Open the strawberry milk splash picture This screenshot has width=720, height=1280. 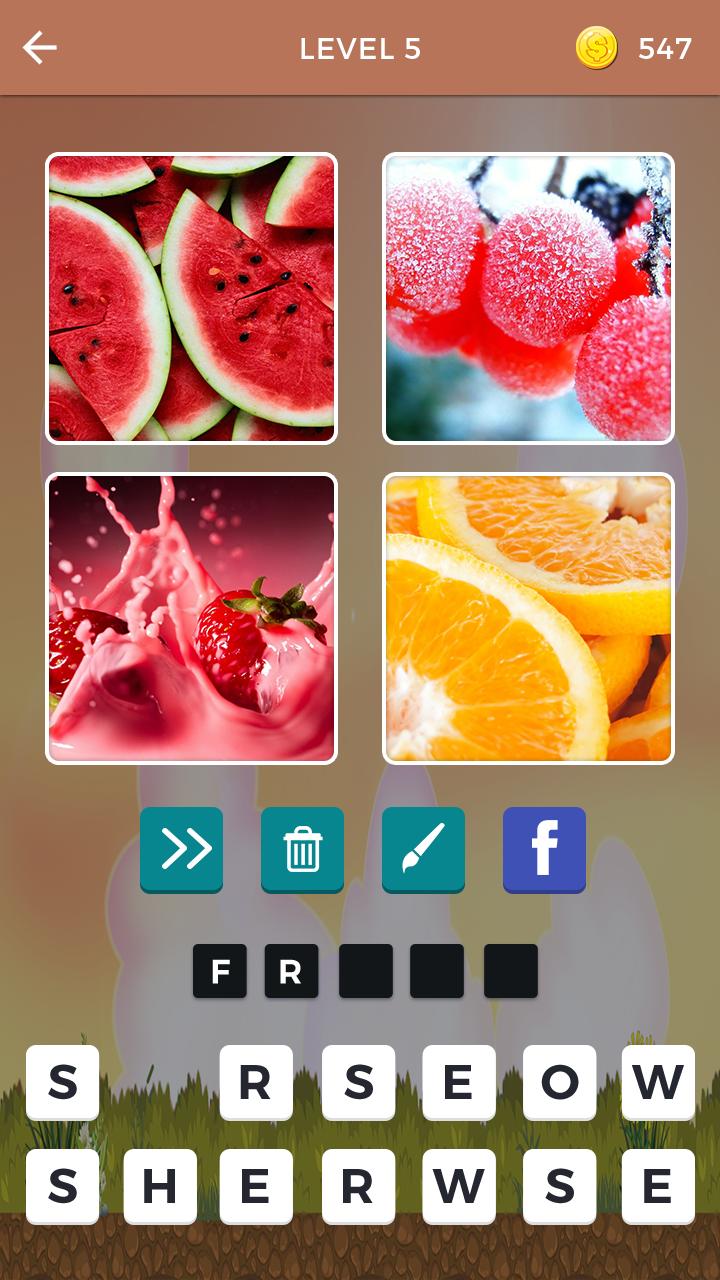192,618
